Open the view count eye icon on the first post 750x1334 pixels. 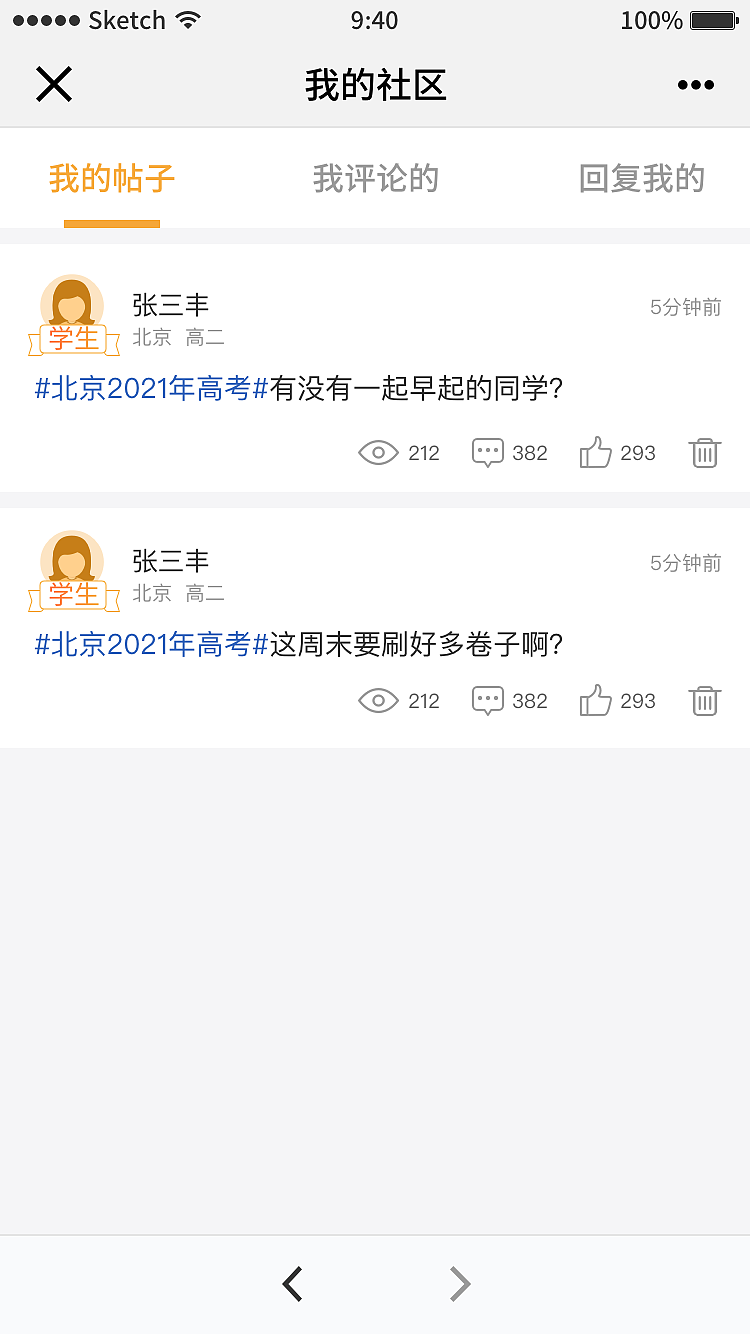377,452
